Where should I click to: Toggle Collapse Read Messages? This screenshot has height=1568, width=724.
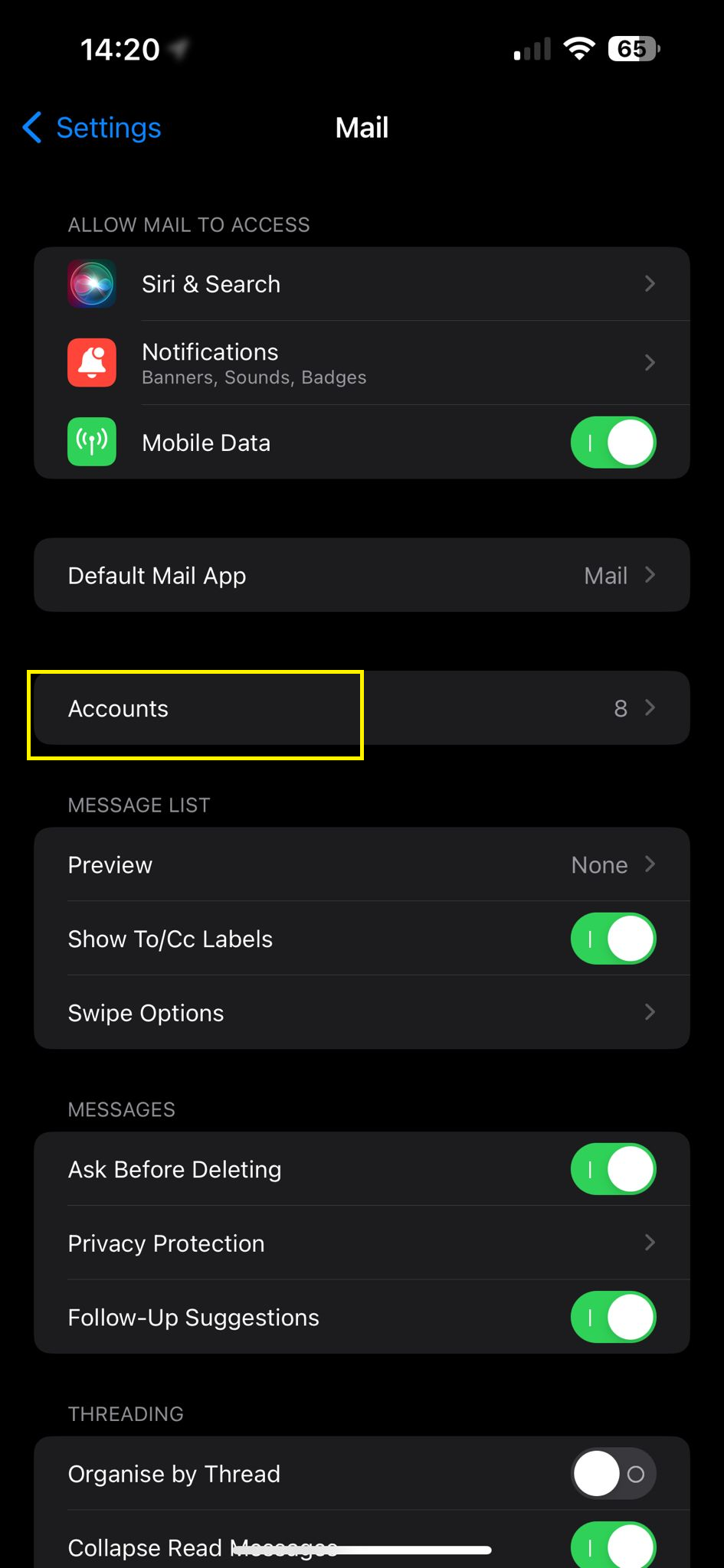[613, 1545]
